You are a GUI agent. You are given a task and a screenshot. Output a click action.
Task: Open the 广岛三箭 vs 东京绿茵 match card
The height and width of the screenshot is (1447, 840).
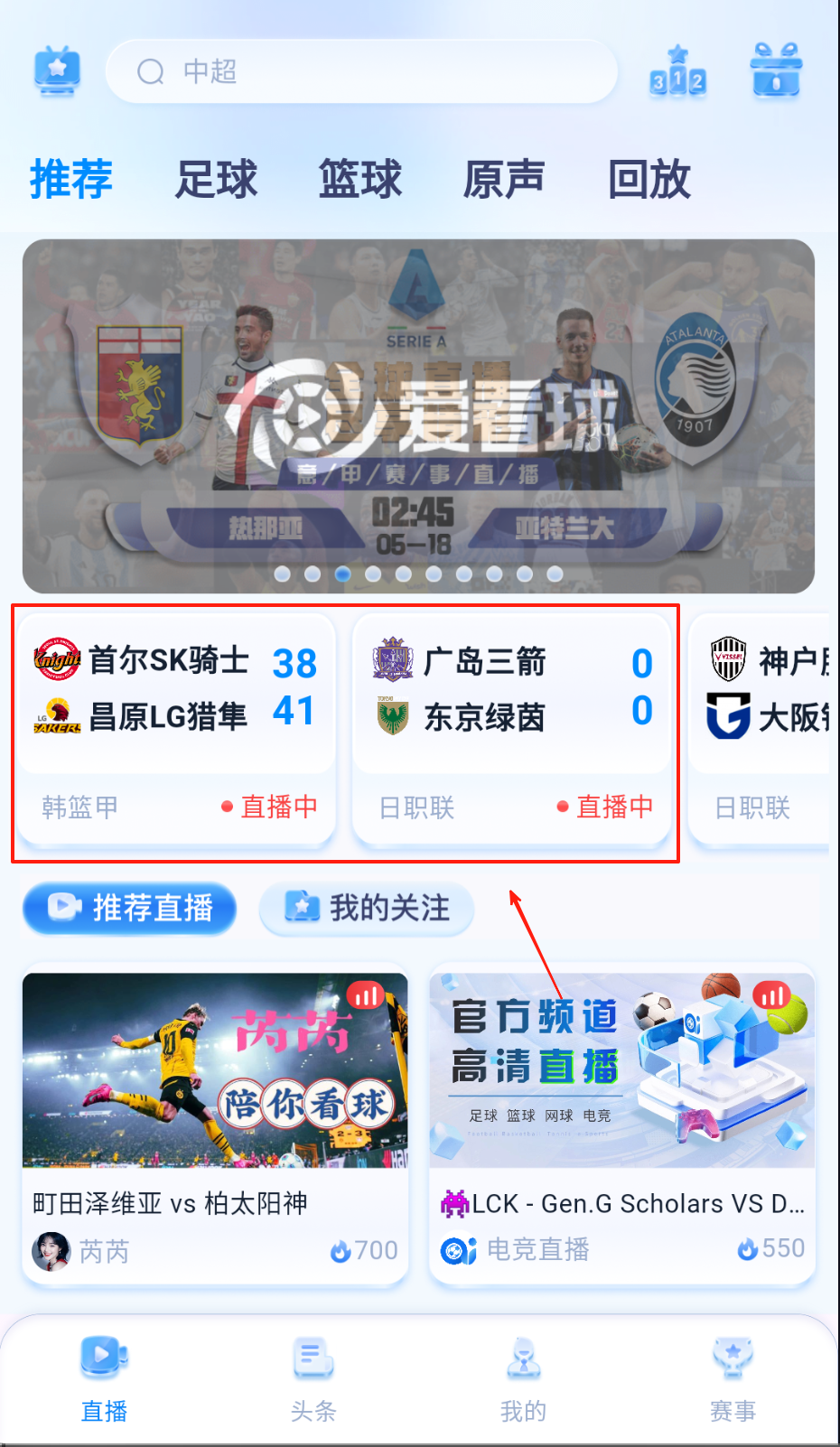[x=512, y=727]
